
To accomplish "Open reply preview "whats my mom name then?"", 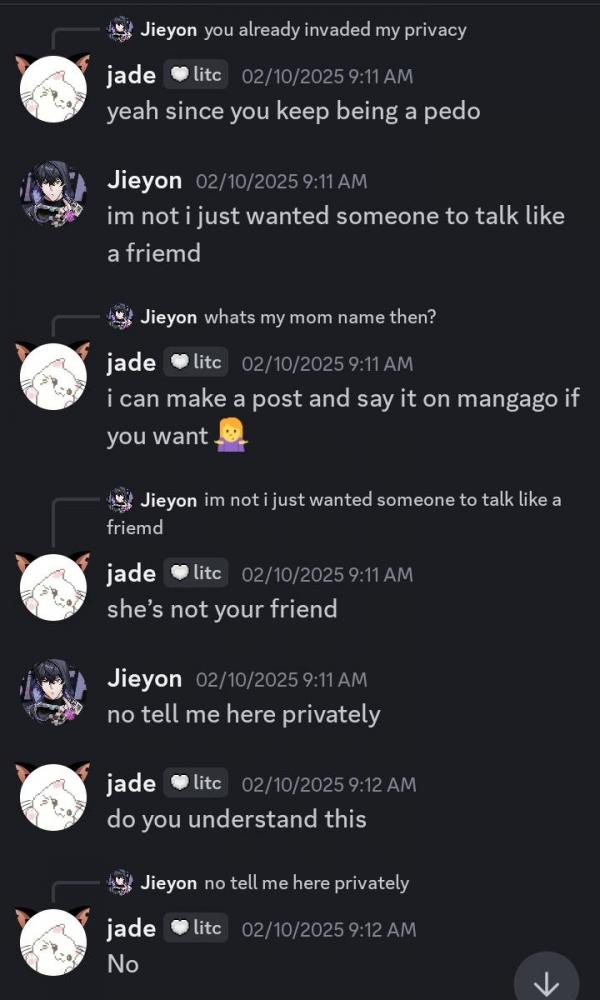I will (320, 317).
